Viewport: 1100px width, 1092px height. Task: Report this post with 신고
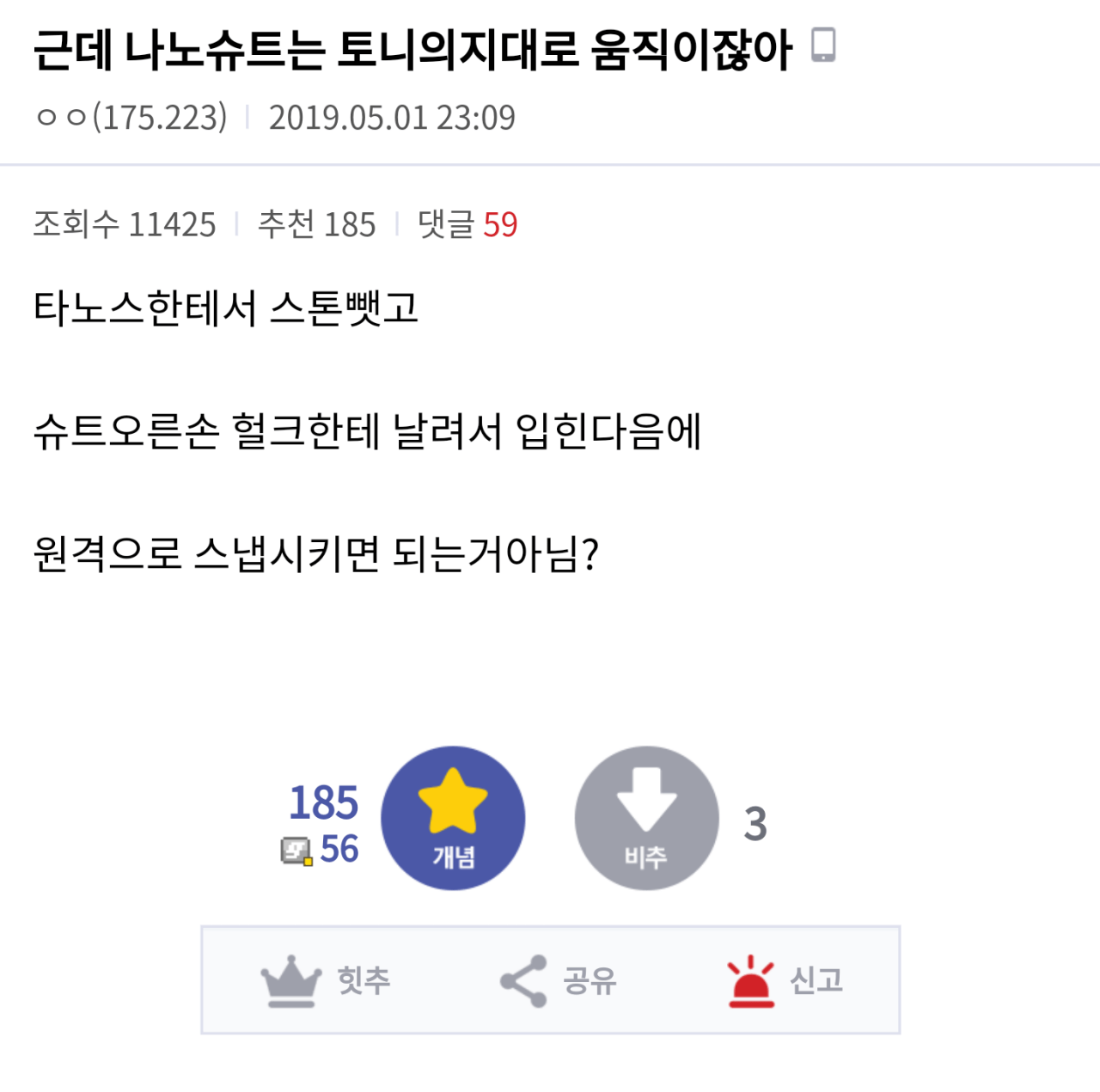coord(785,980)
